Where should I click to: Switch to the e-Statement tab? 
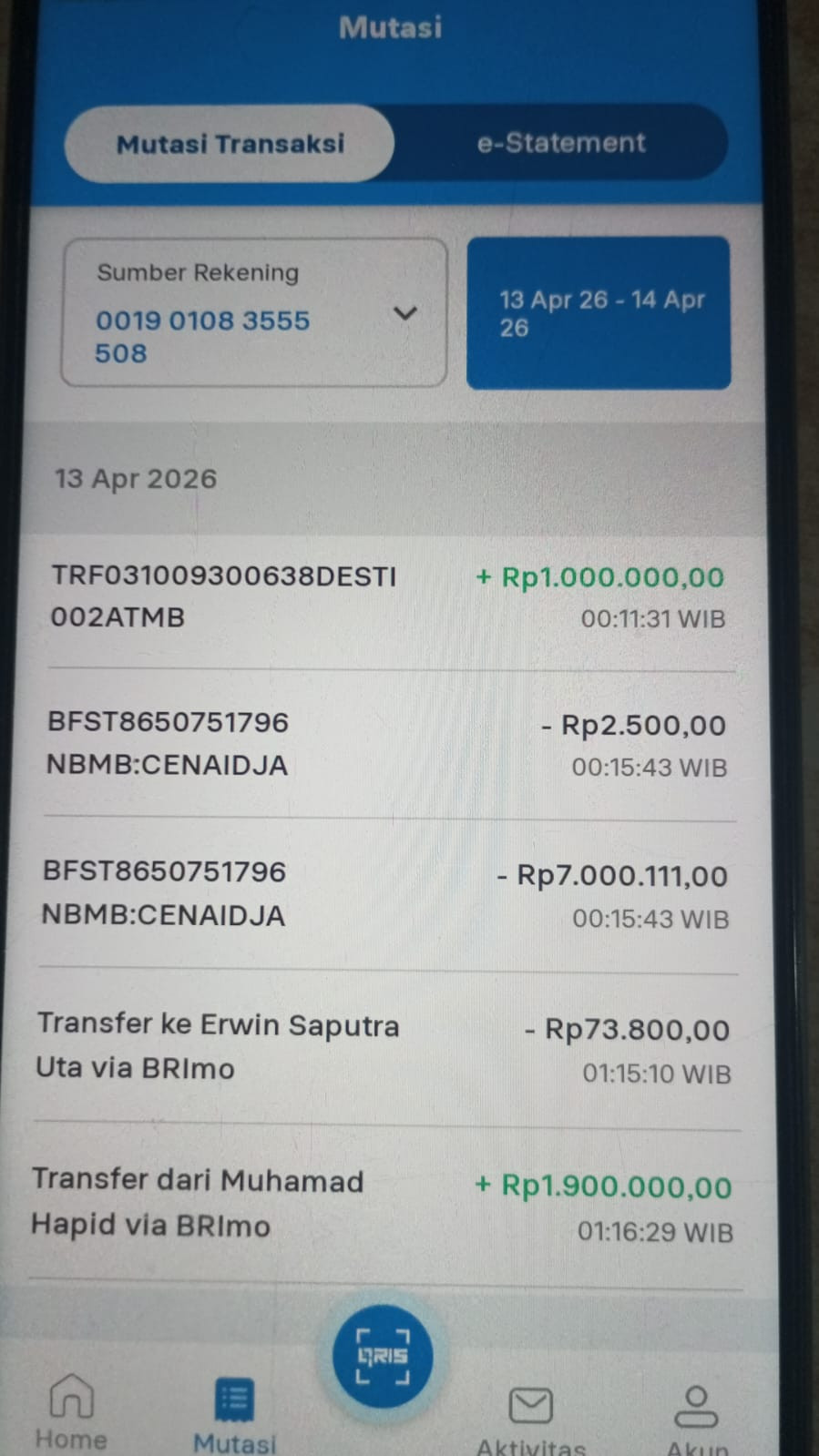click(560, 143)
